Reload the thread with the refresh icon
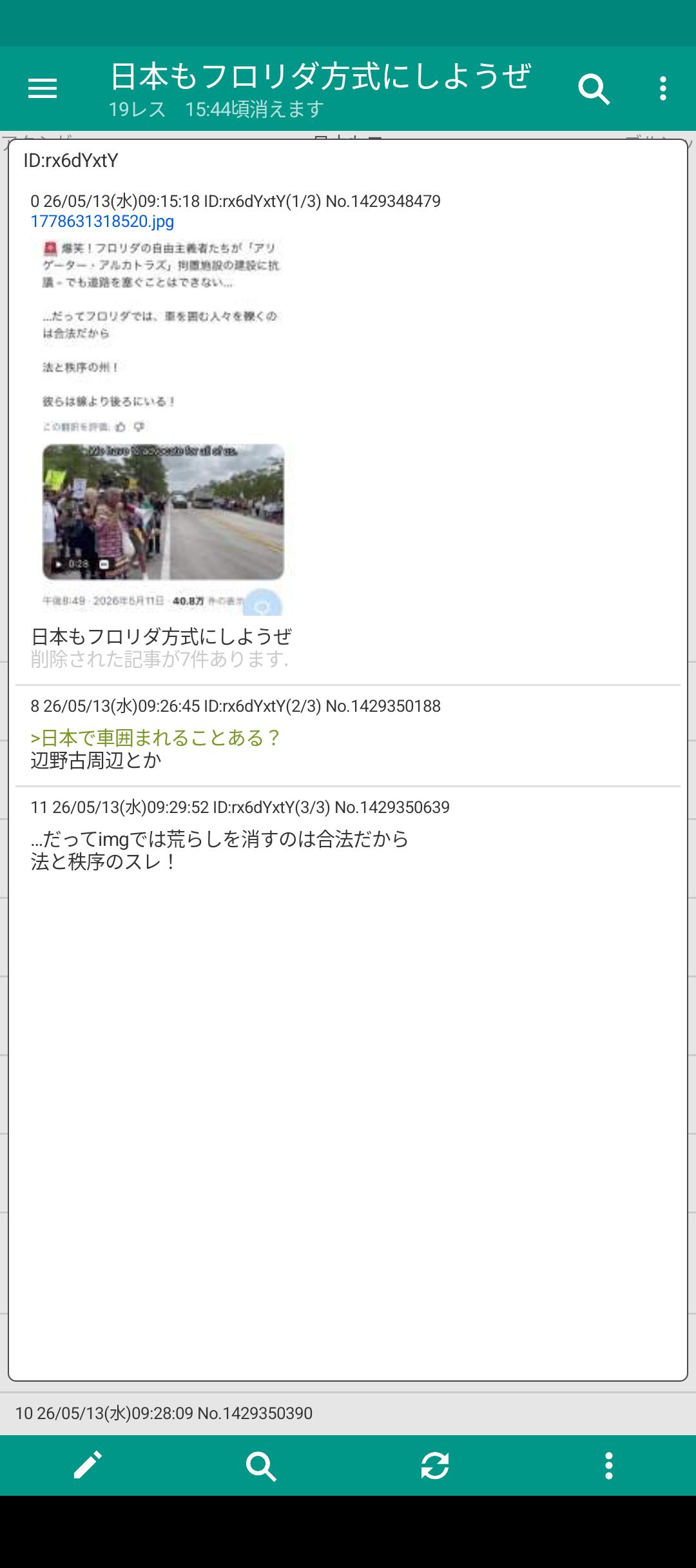Viewport: 696px width, 1568px height. [435, 1465]
